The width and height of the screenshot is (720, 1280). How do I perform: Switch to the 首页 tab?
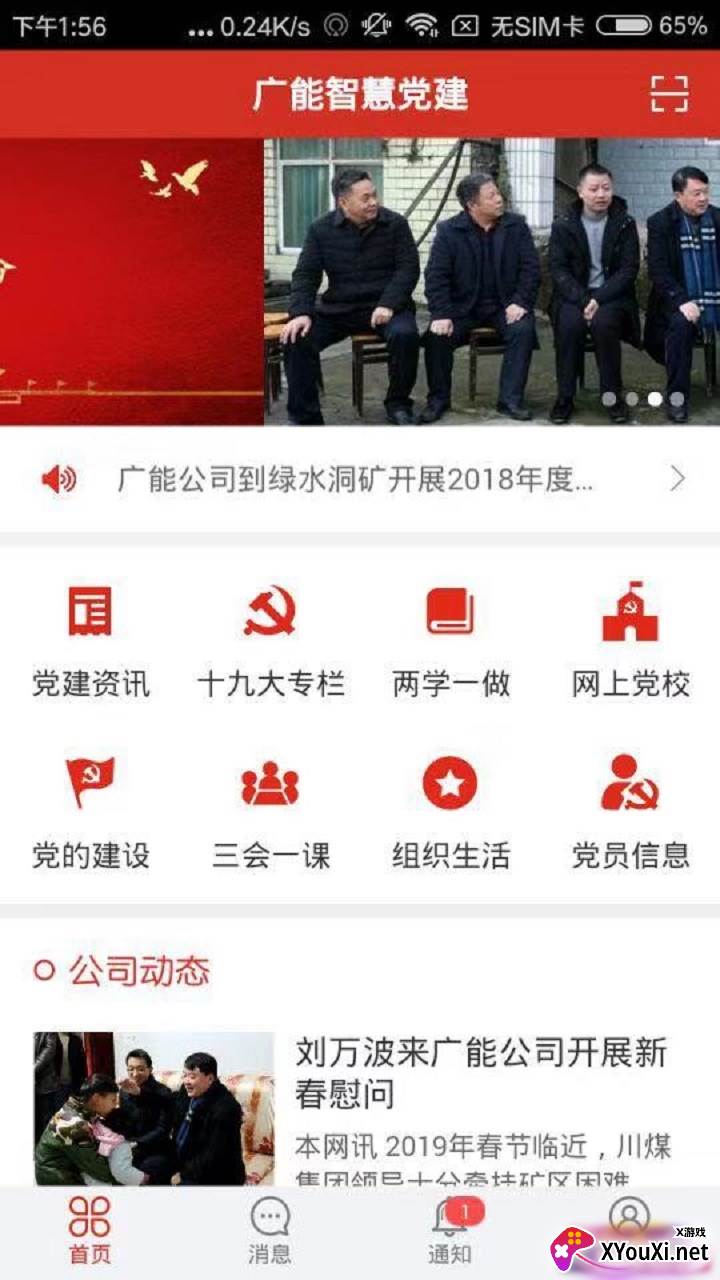click(90, 1230)
